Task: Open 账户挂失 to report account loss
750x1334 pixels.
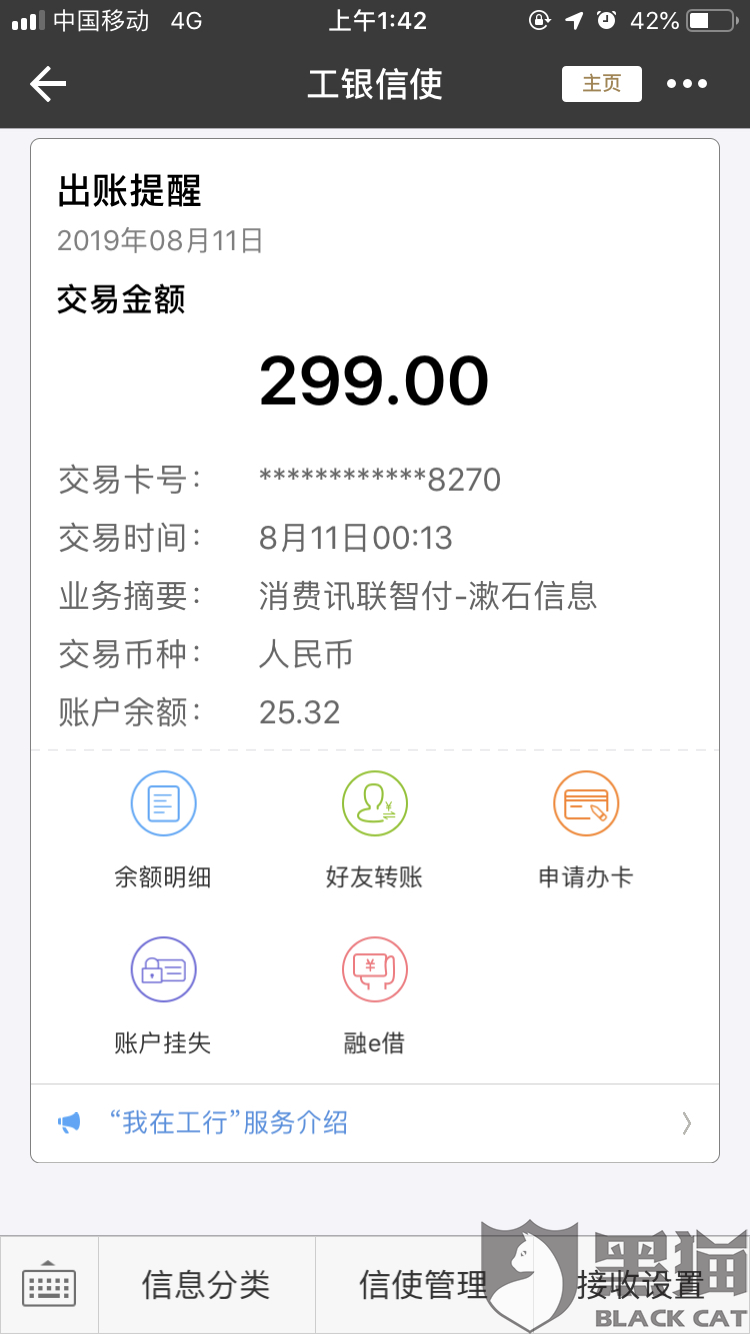Action: [163, 995]
